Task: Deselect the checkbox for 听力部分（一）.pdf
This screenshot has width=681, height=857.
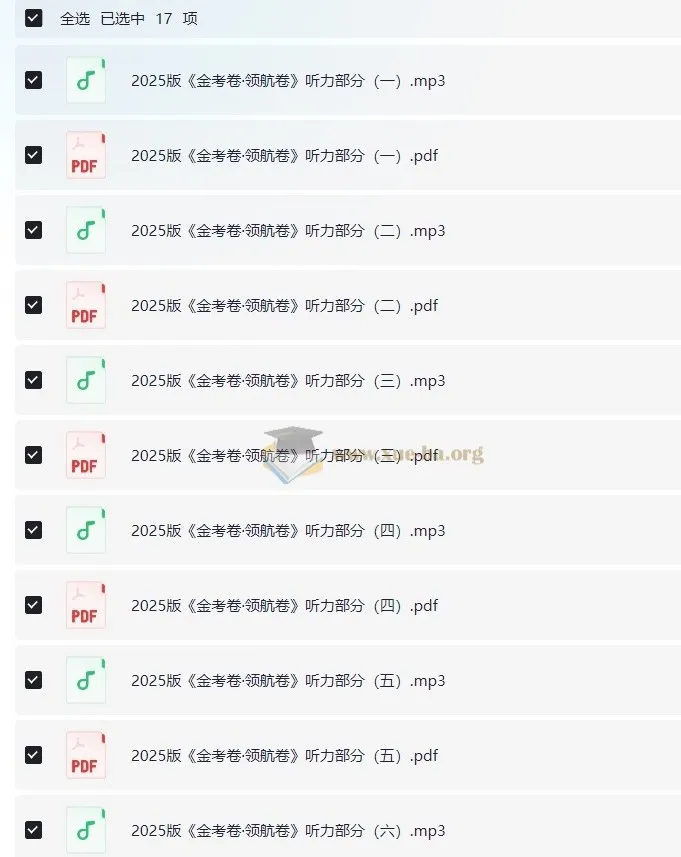Action: point(34,155)
